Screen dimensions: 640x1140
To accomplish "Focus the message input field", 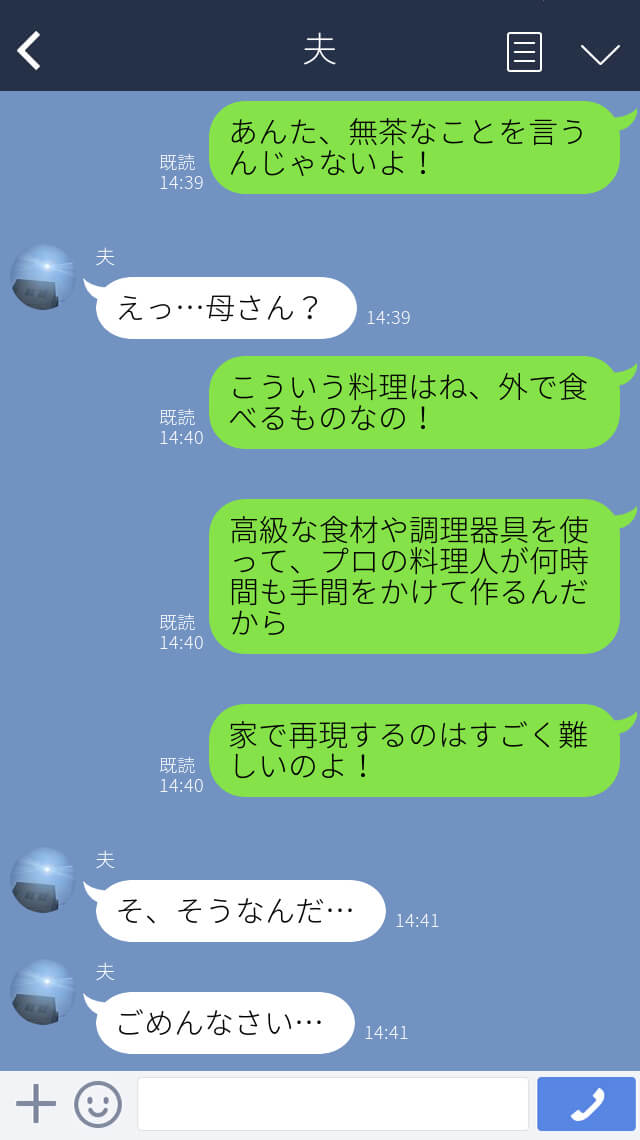I will click(x=333, y=1104).
